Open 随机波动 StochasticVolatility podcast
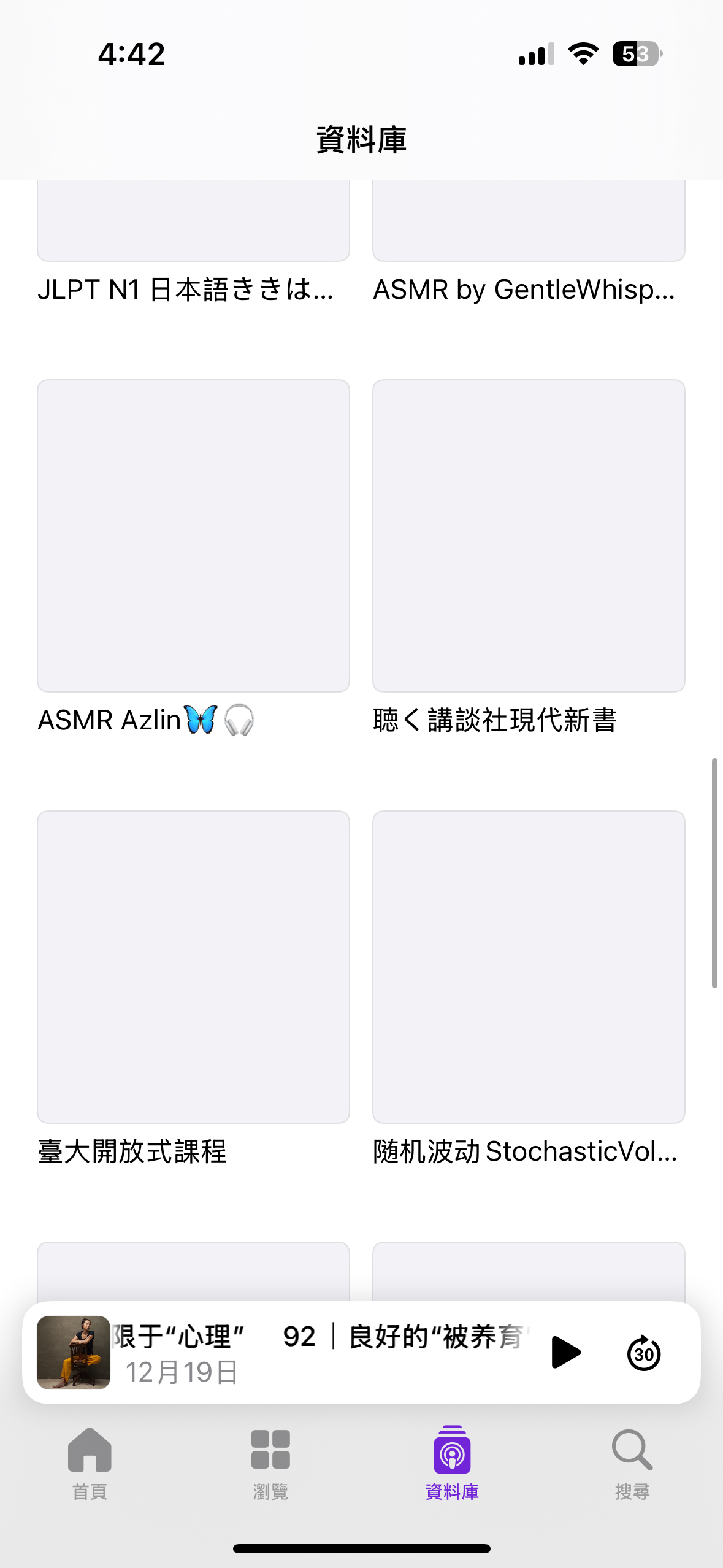723x1568 pixels. 528,967
